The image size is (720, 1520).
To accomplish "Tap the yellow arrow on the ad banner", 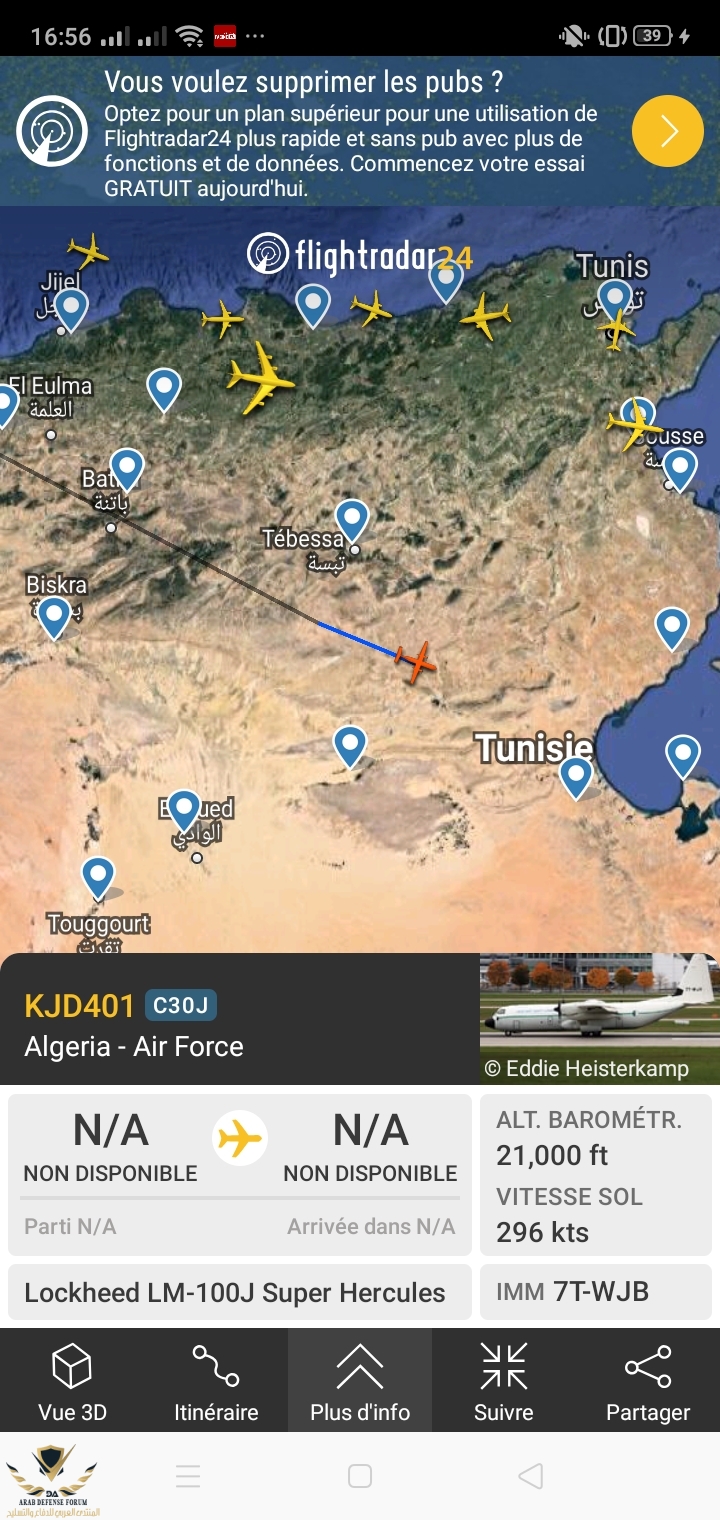I will point(668,131).
